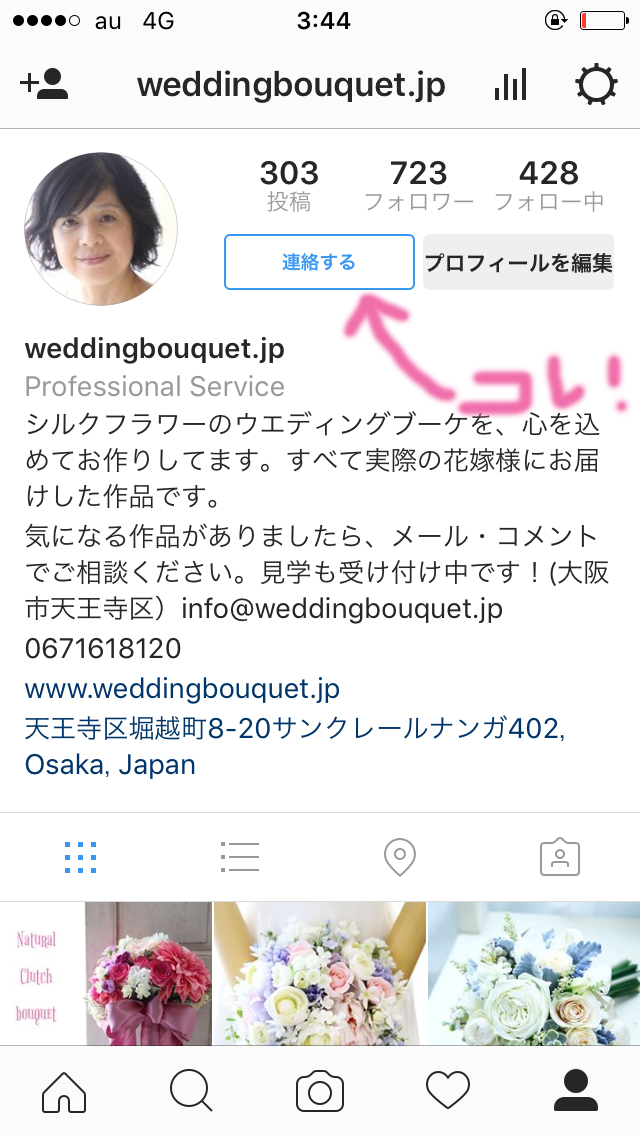Go to the home feed tab
Image resolution: width=640 pixels, height=1136 pixels.
tap(64, 1091)
